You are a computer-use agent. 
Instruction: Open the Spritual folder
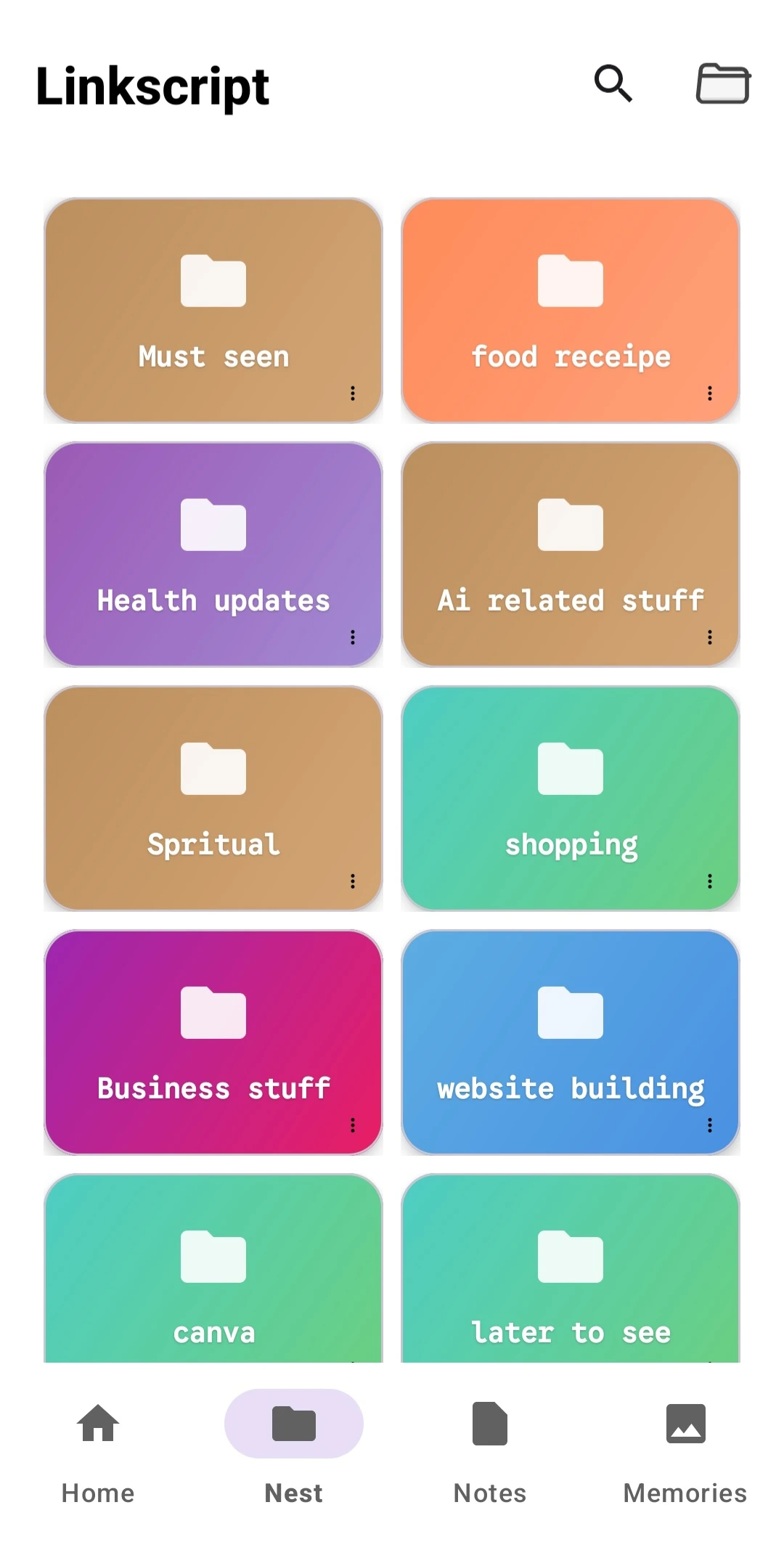click(213, 799)
